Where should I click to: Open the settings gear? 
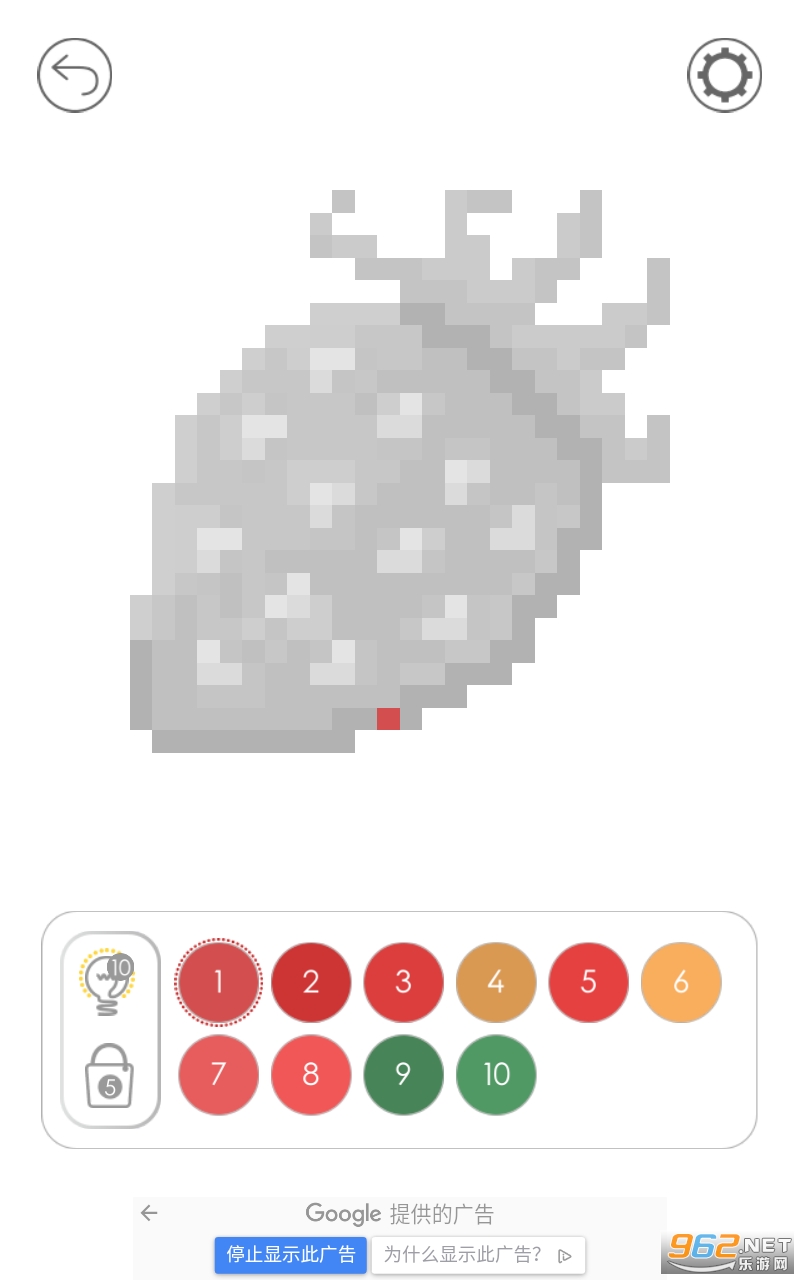(x=725, y=75)
